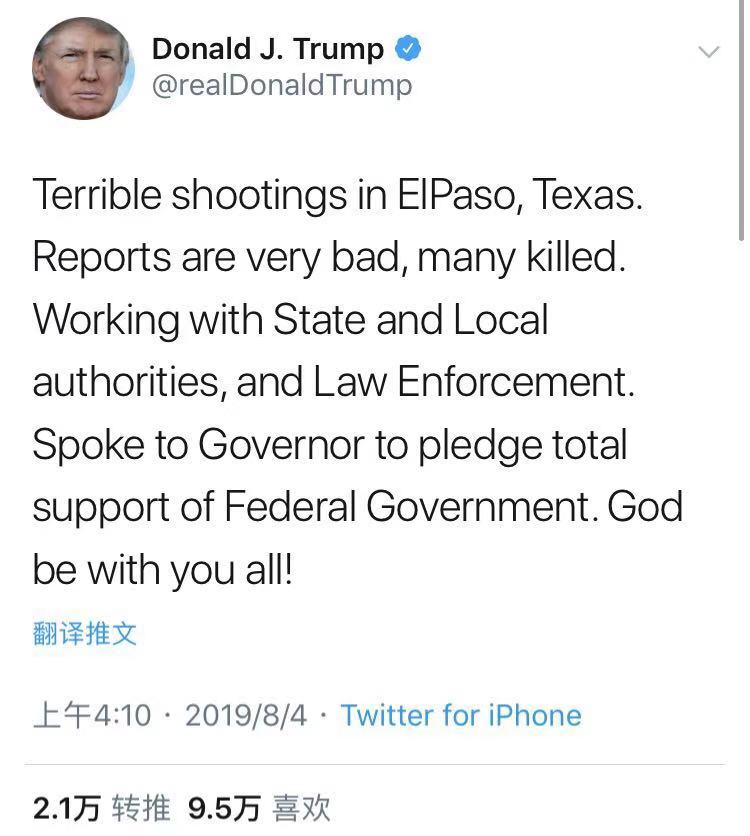Open the Twitter for iPhone source link

(x=460, y=716)
